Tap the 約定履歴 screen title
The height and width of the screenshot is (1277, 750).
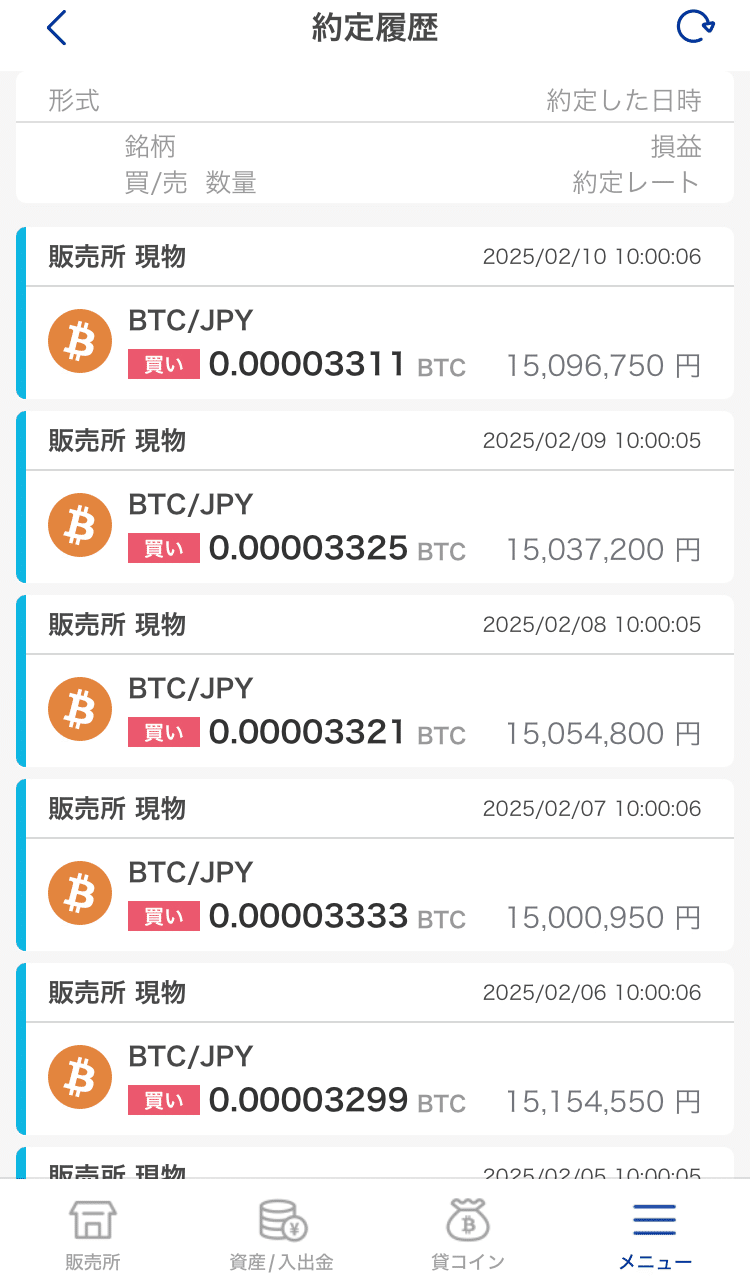[375, 28]
